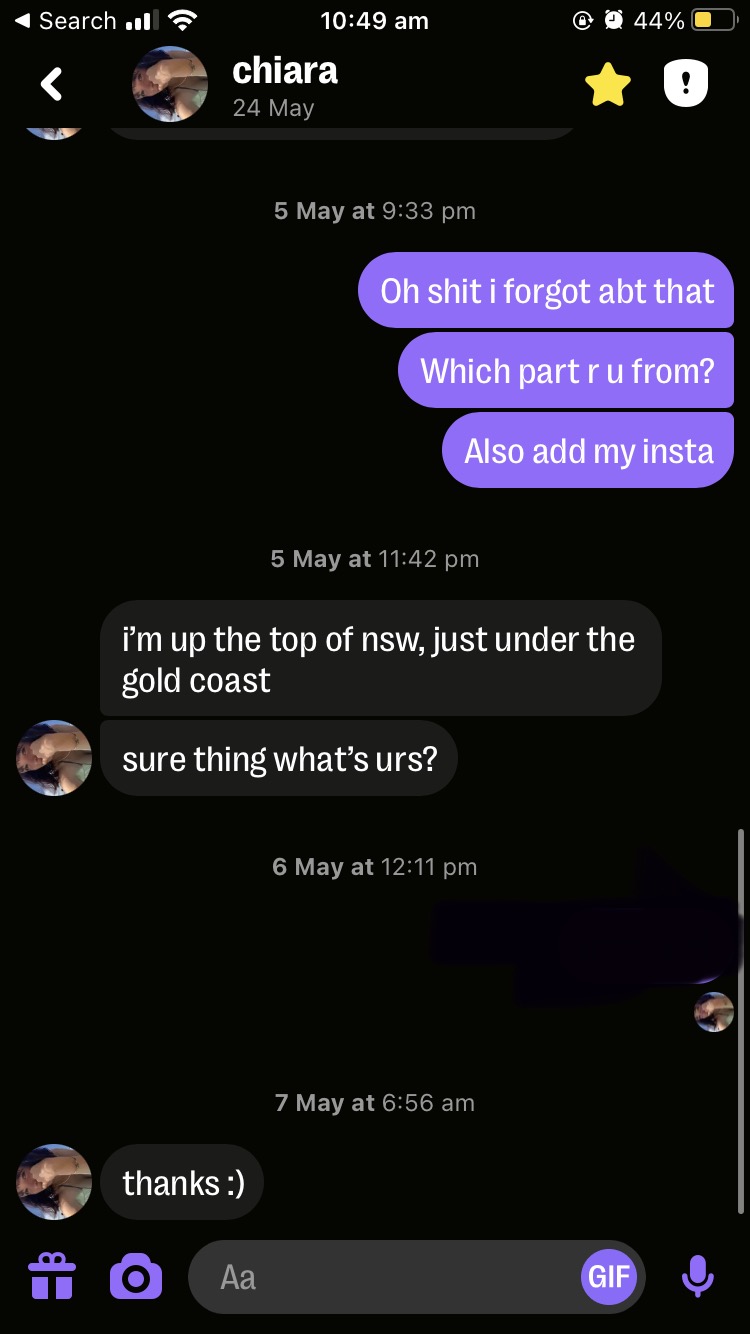Record a voice message with microphone

pyautogui.click(x=698, y=1277)
